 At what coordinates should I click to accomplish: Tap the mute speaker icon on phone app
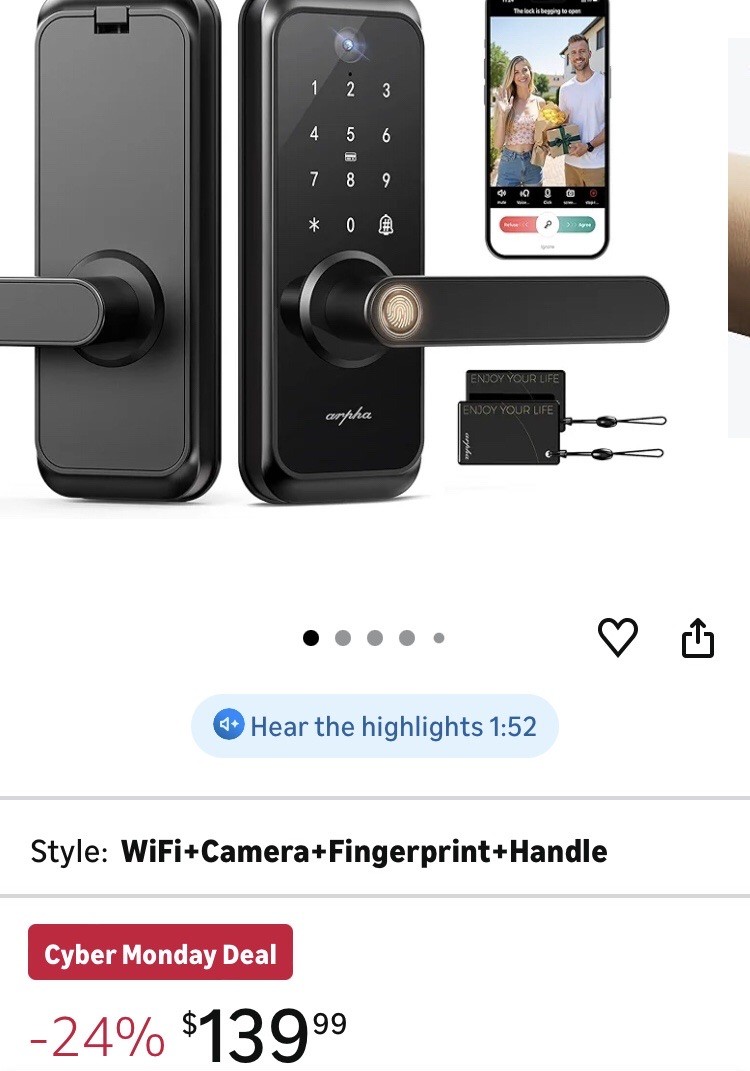tap(502, 192)
